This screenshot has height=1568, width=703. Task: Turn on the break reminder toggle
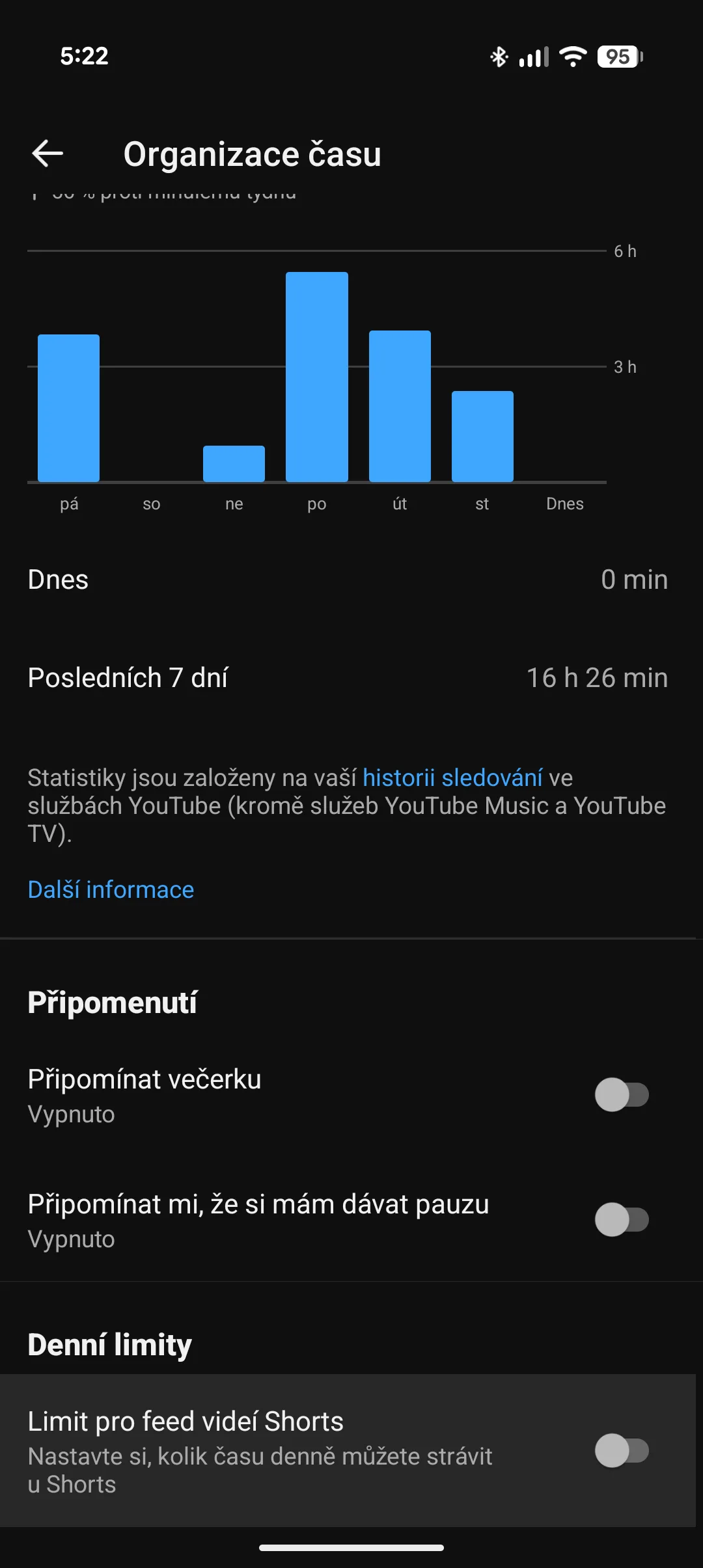coord(622,1220)
